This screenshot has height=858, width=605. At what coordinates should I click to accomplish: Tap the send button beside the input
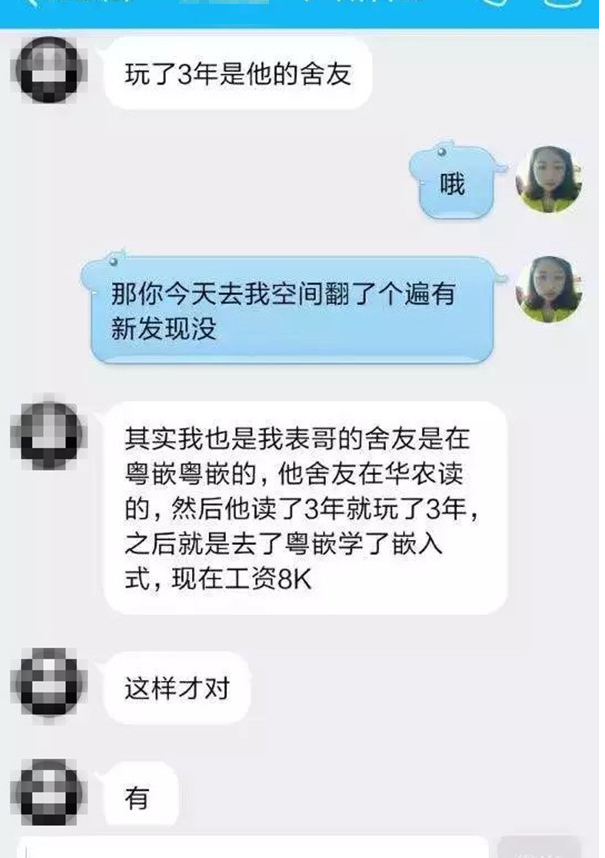coord(538,848)
